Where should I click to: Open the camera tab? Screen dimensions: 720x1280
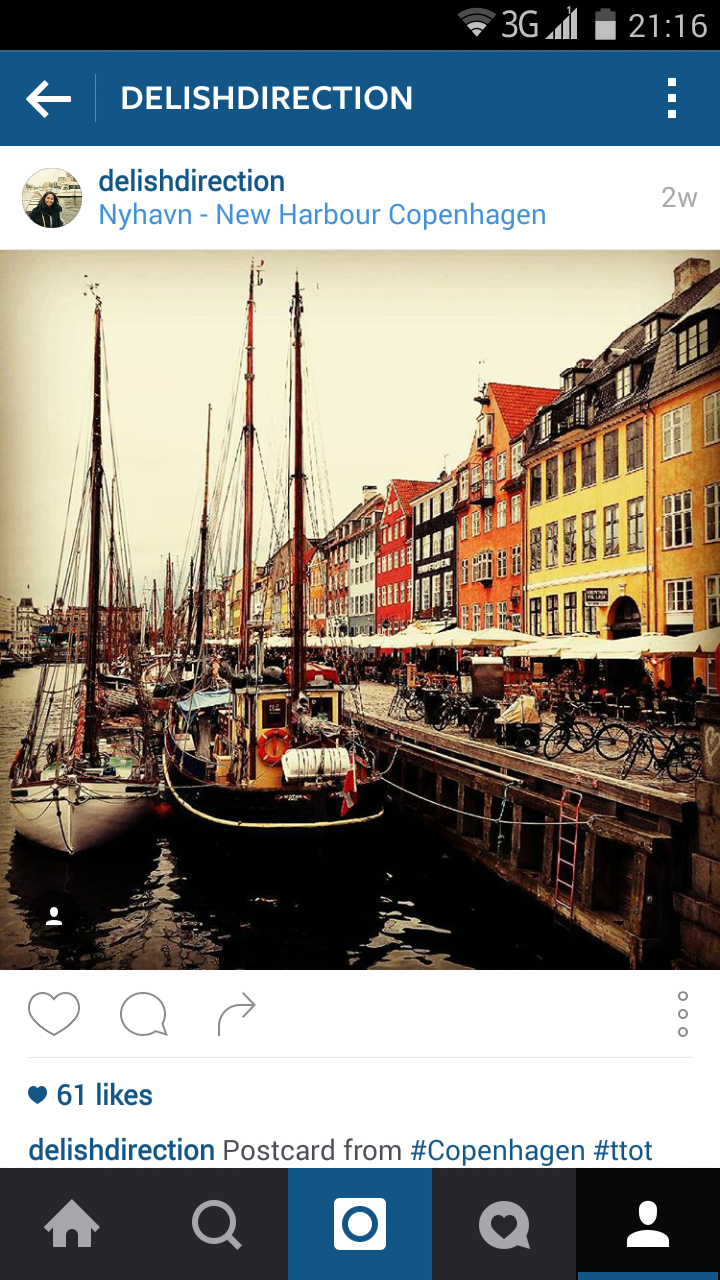tap(360, 1224)
